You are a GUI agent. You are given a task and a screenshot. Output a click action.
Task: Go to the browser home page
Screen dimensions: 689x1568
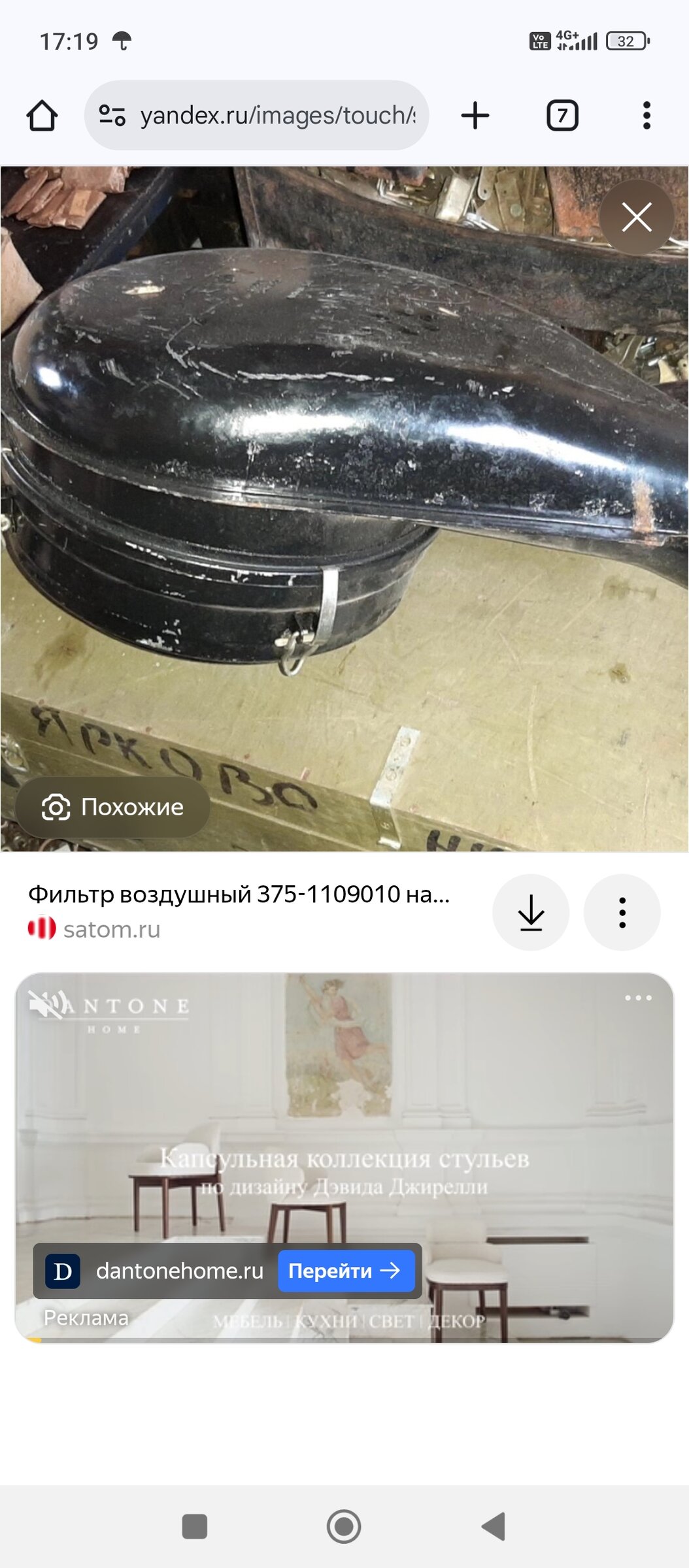(x=42, y=116)
